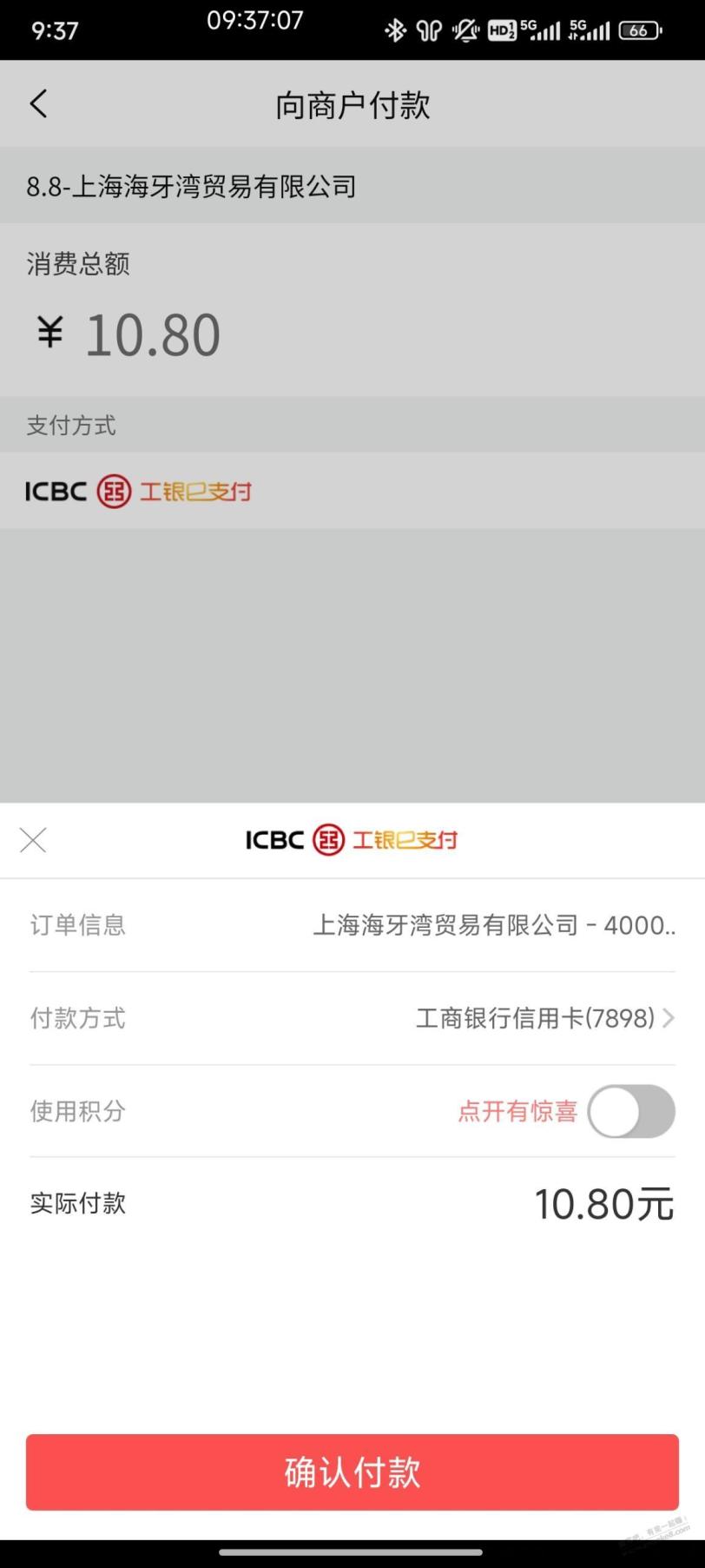Image resolution: width=705 pixels, height=1568 pixels.
Task: Close the ICBC payment sheet
Action: click(33, 840)
